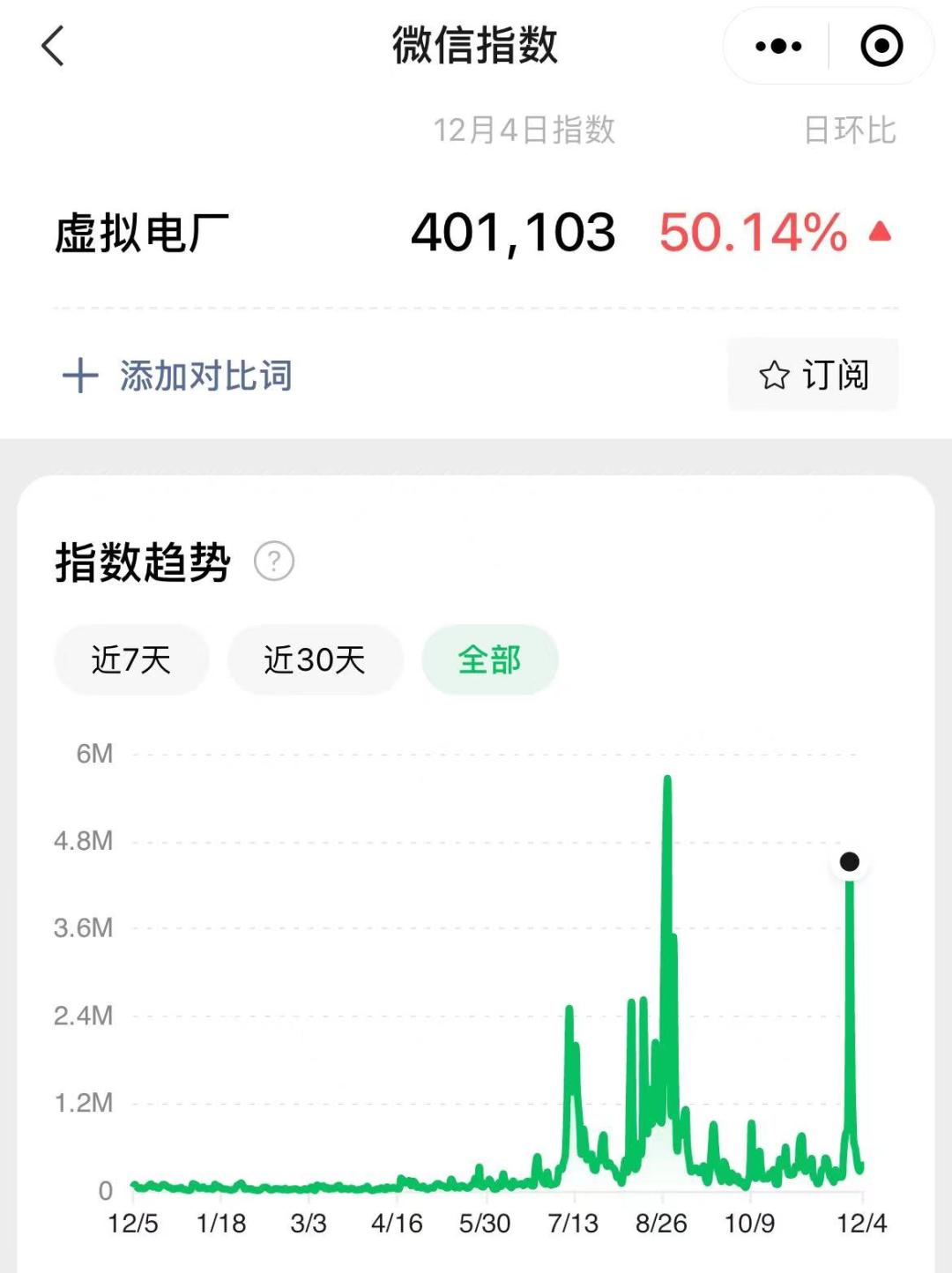Open the three-dot mini program menu
This screenshot has height=1273, width=952.
[x=778, y=46]
